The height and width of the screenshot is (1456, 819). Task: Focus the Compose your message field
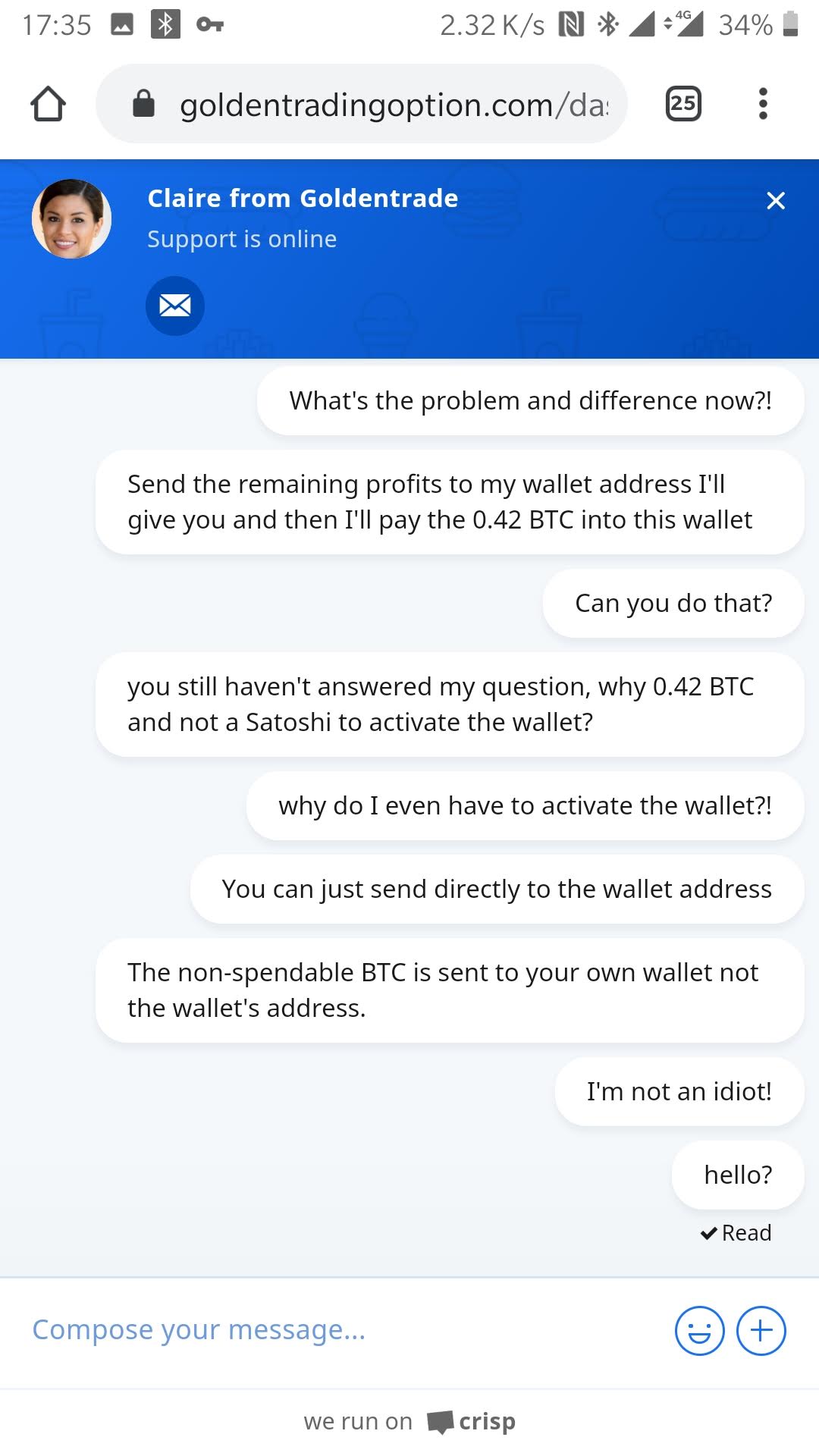pyautogui.click(x=341, y=1329)
